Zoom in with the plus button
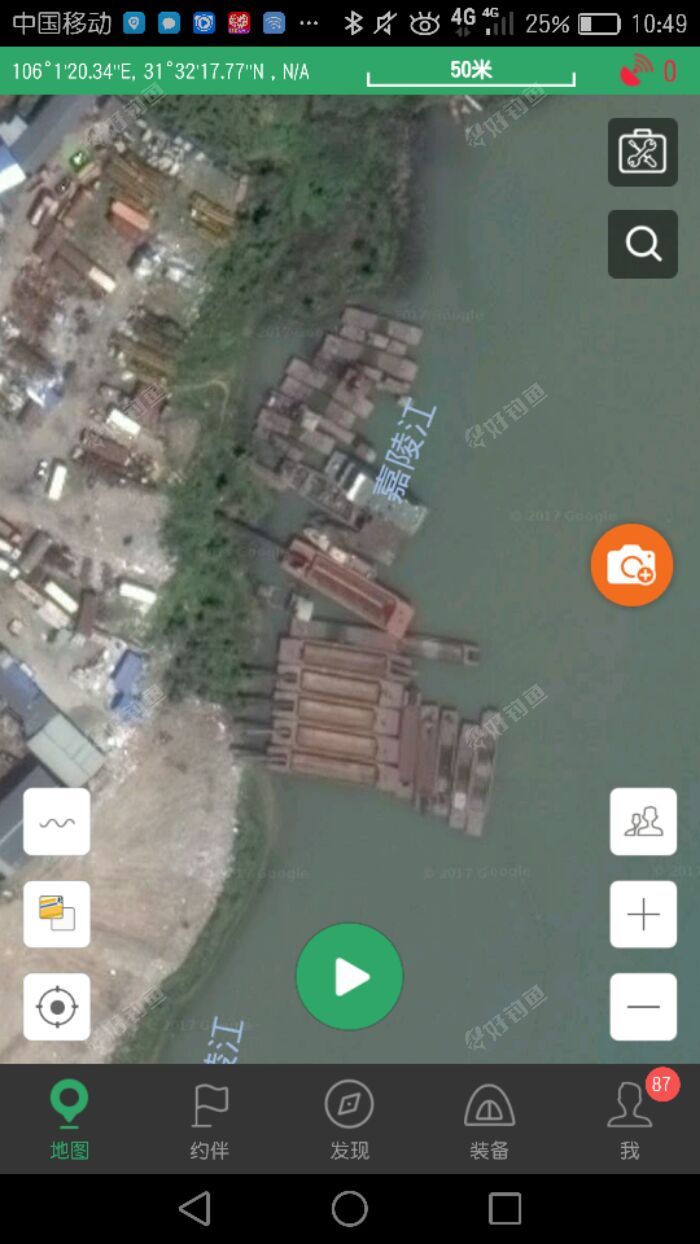This screenshot has height=1244, width=700. pyautogui.click(x=643, y=914)
